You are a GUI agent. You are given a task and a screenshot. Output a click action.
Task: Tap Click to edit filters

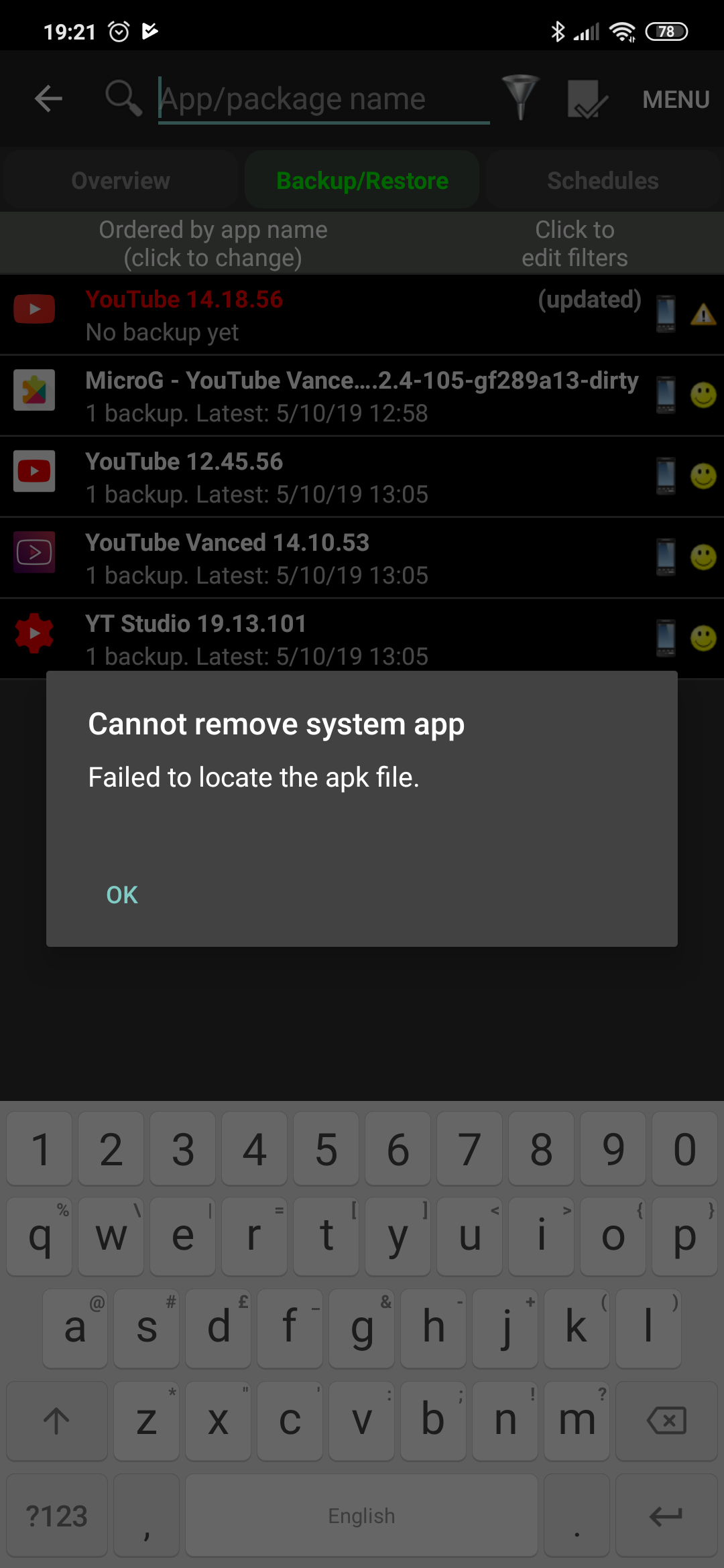pos(575,243)
